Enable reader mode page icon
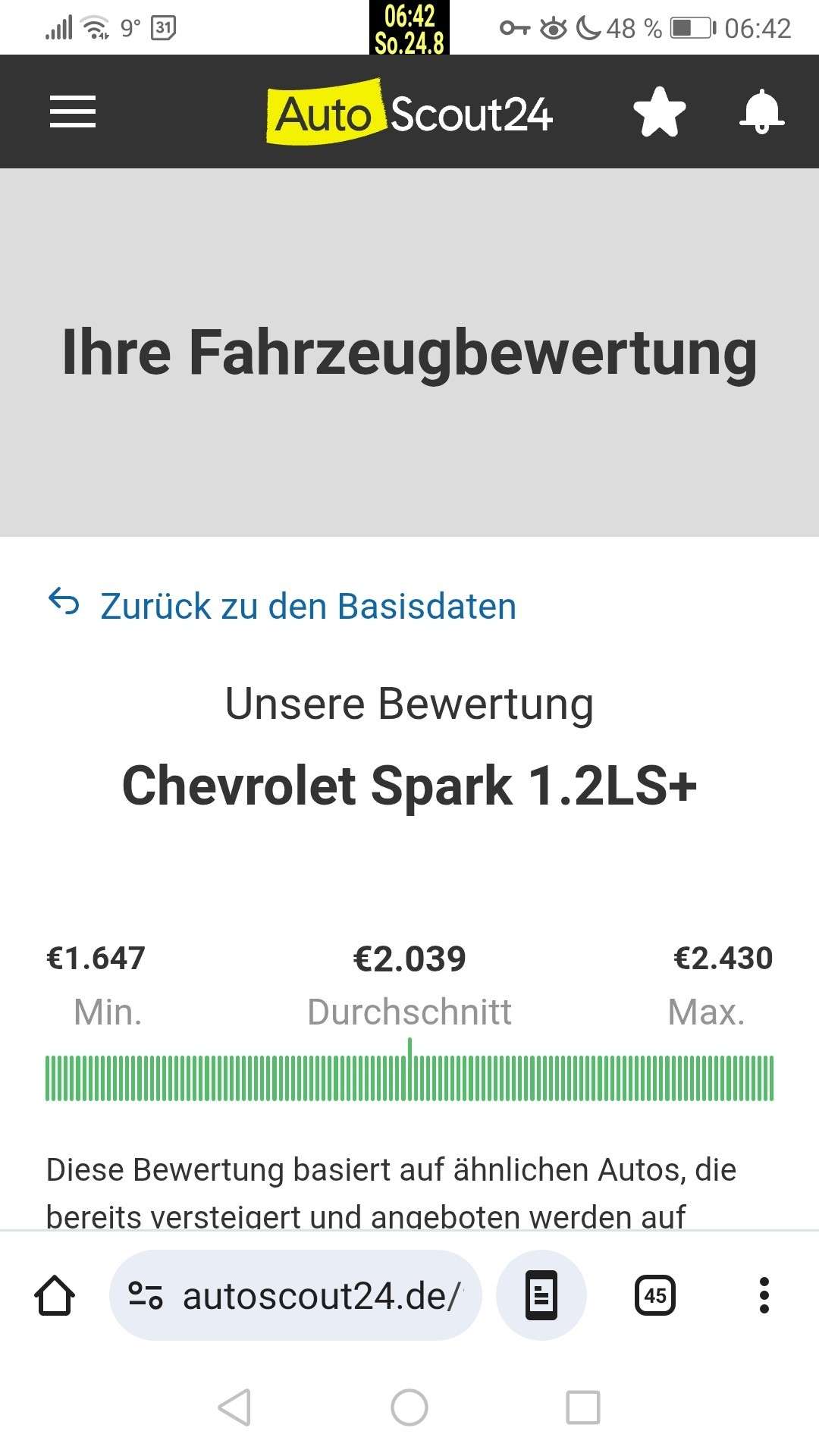Screen dimensions: 819x1456 point(541,1295)
